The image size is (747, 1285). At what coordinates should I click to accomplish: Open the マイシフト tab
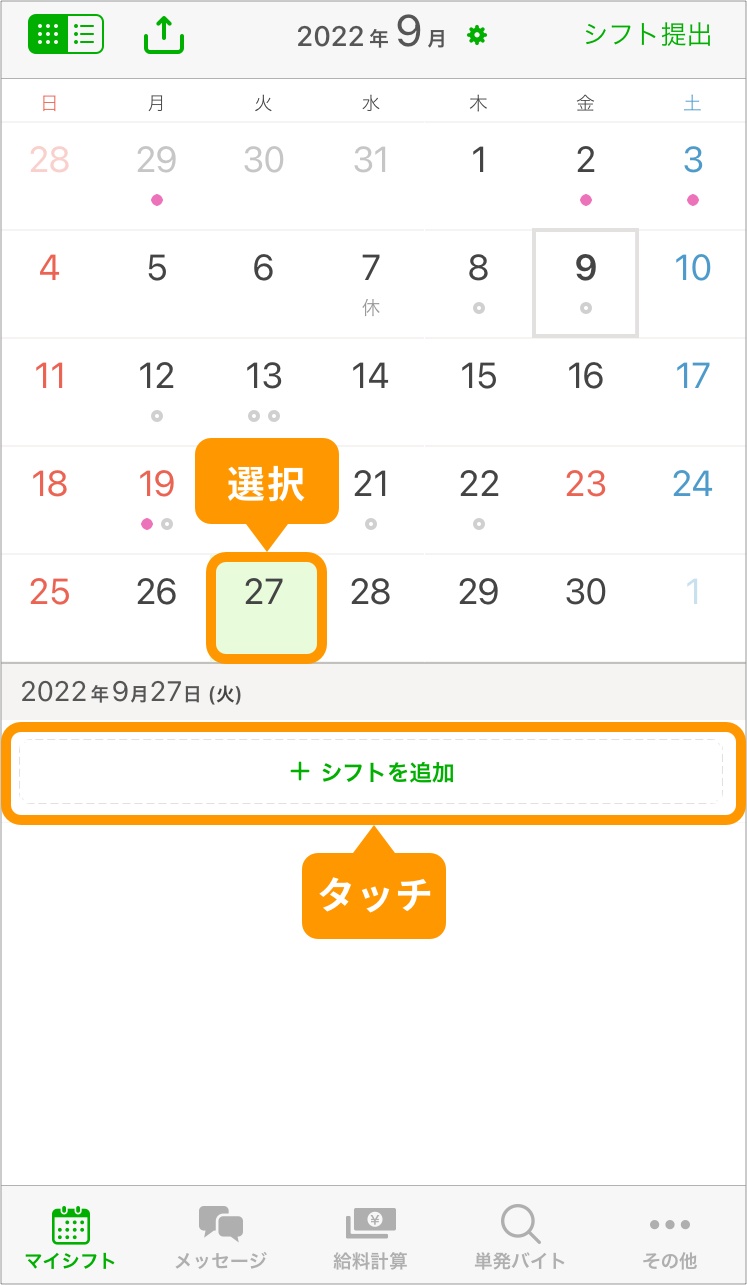pyautogui.click(x=70, y=1237)
